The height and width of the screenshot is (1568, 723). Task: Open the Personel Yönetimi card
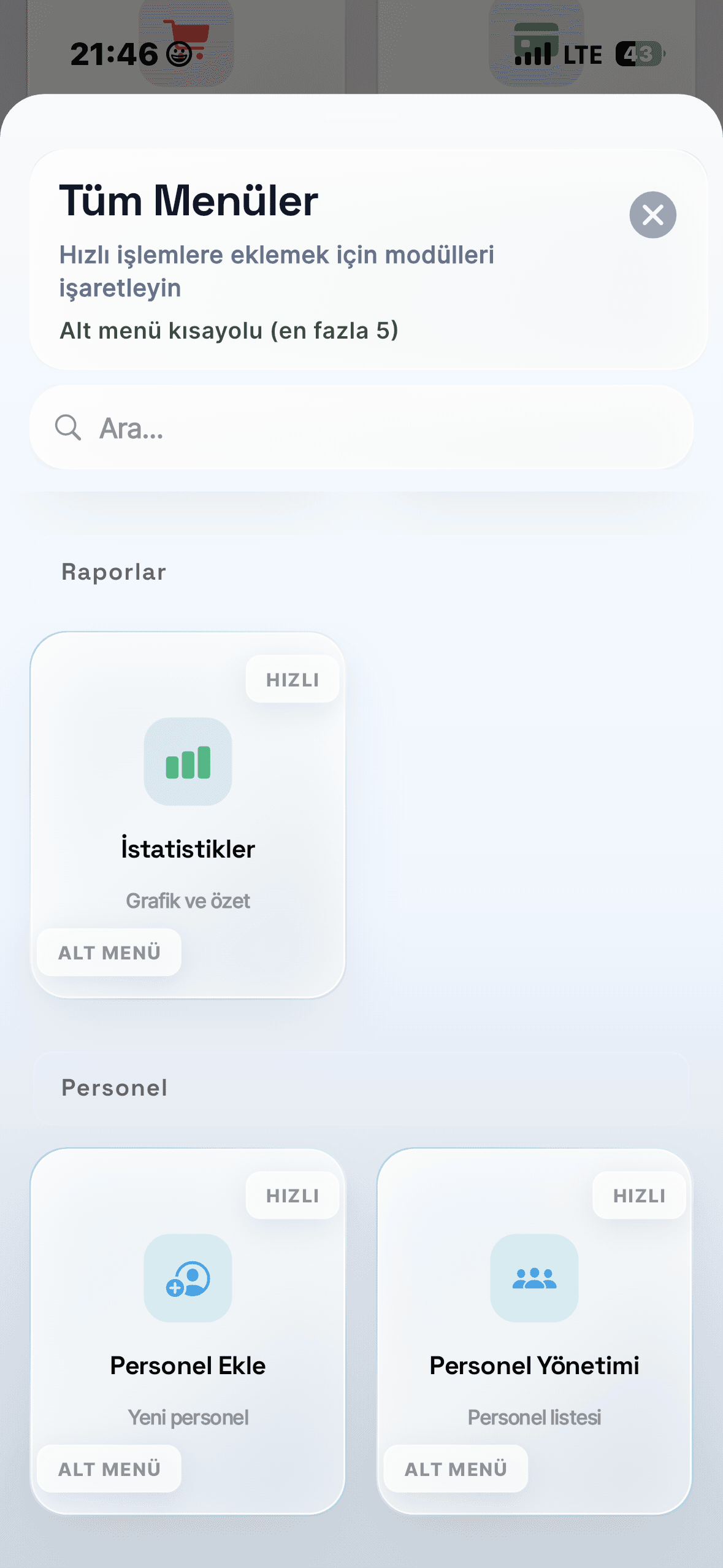pos(534,1331)
